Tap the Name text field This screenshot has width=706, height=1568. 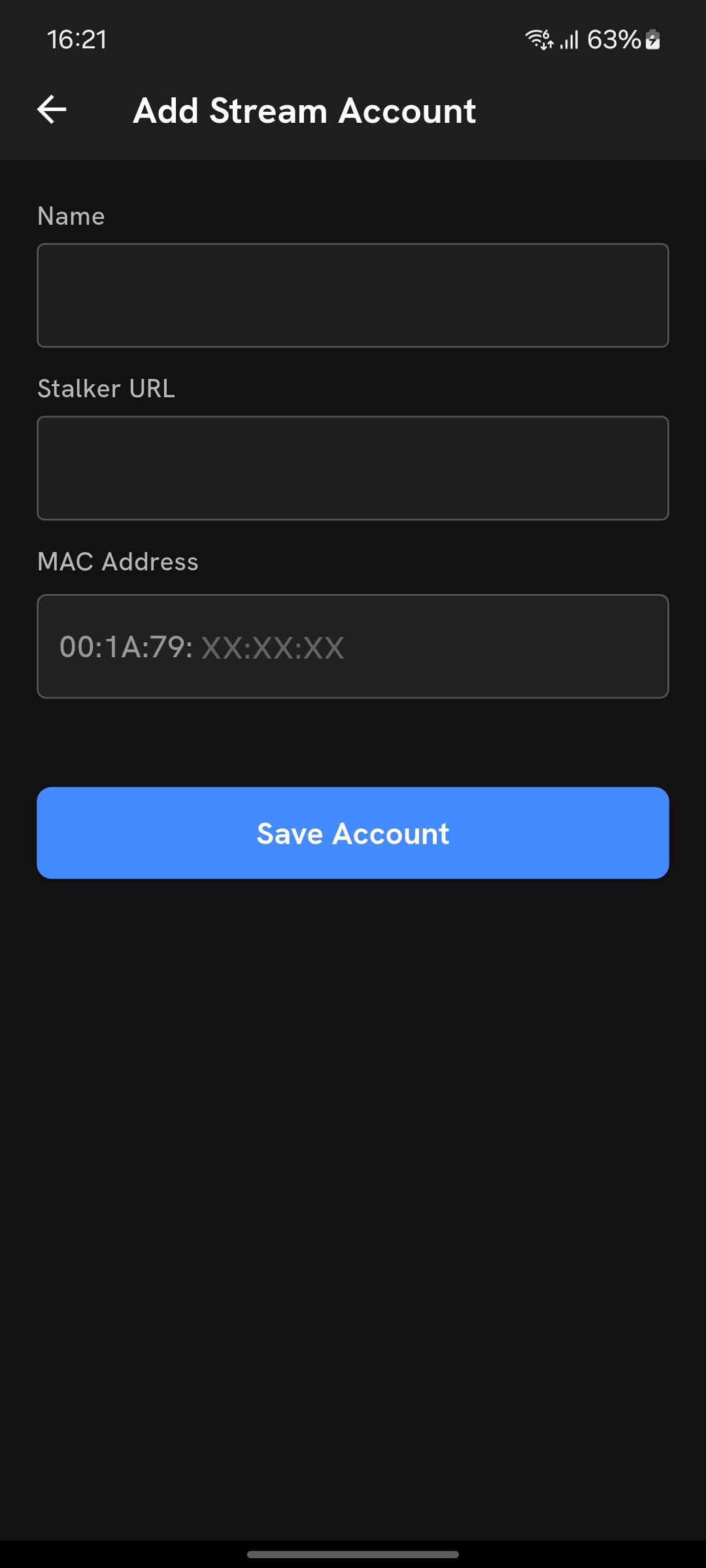353,295
